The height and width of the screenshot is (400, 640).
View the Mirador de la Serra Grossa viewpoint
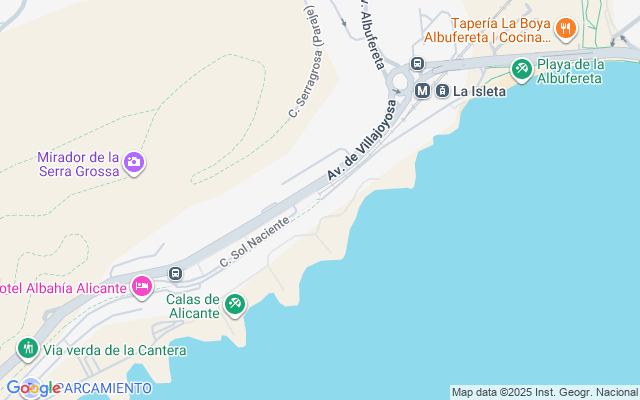point(134,162)
